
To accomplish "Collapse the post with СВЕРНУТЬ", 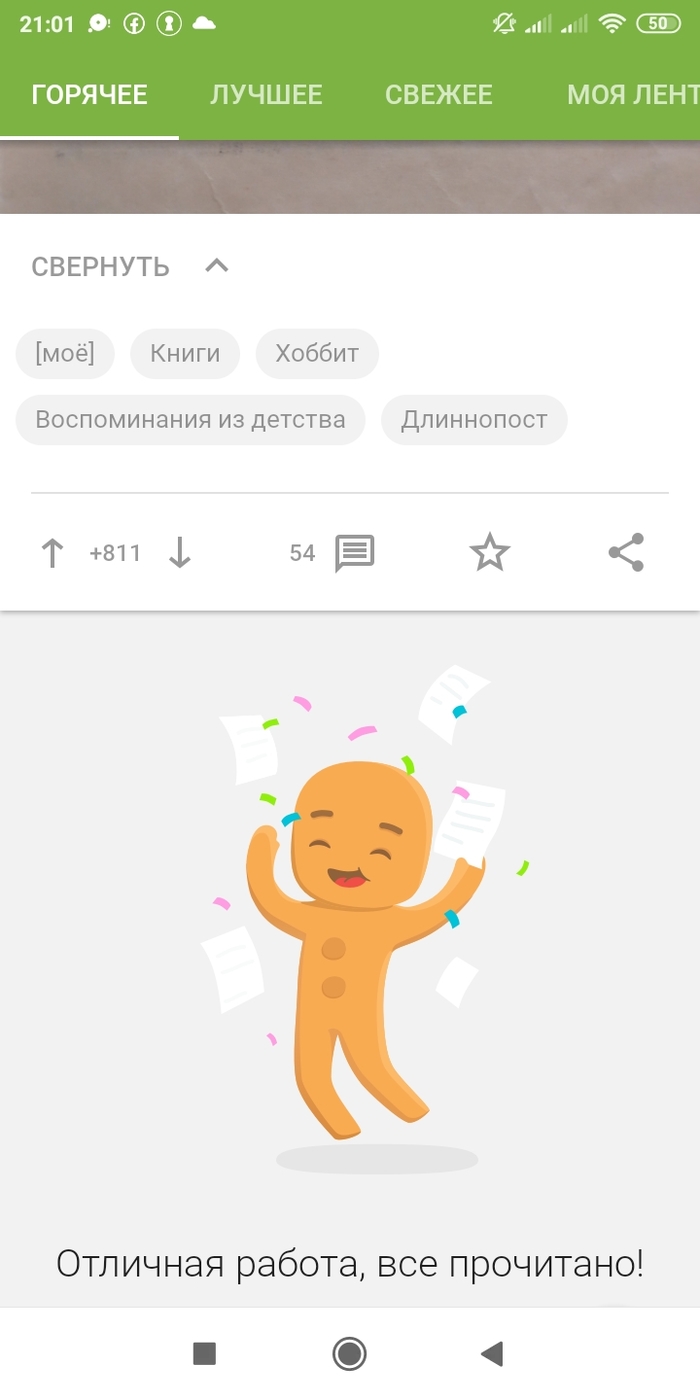I will tap(130, 267).
